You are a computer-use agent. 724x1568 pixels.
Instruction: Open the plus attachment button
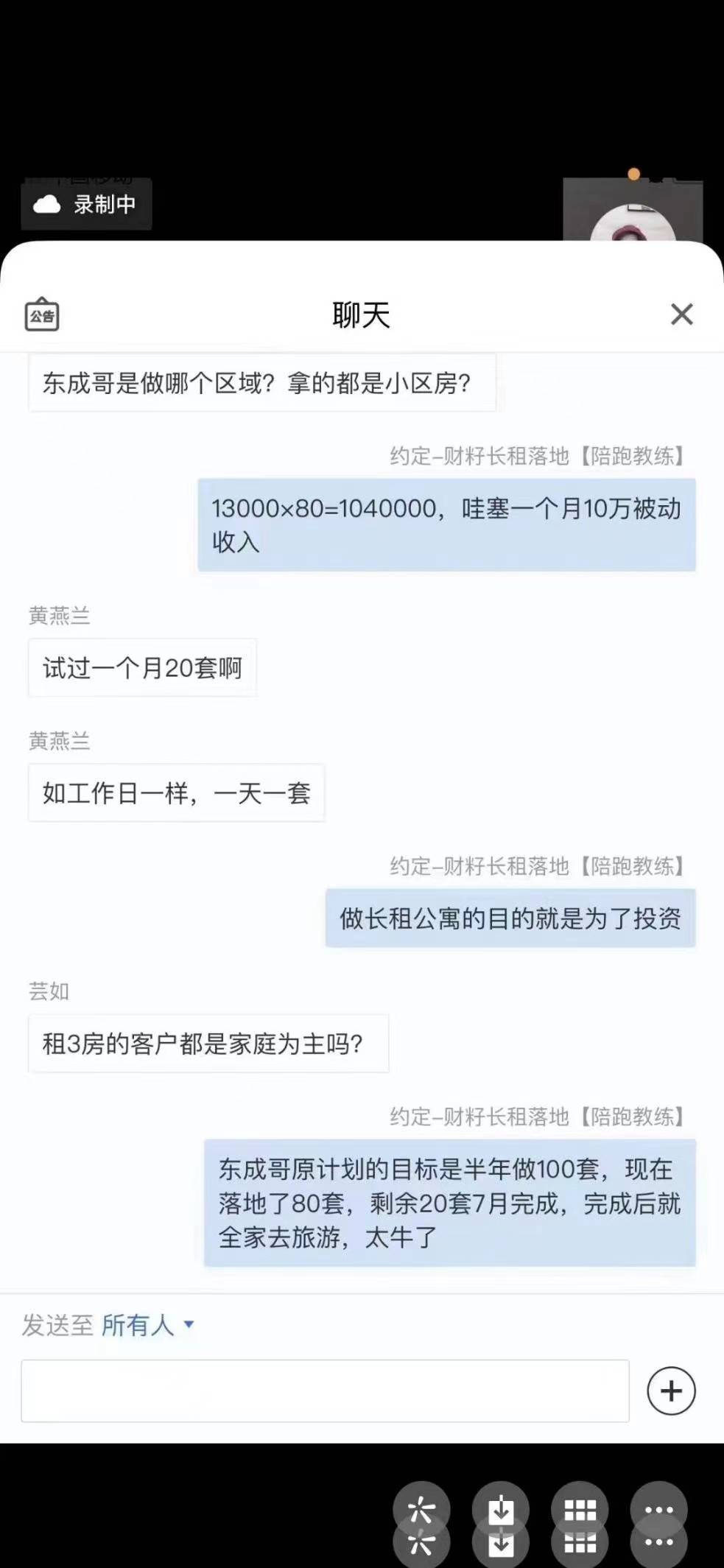[670, 1391]
